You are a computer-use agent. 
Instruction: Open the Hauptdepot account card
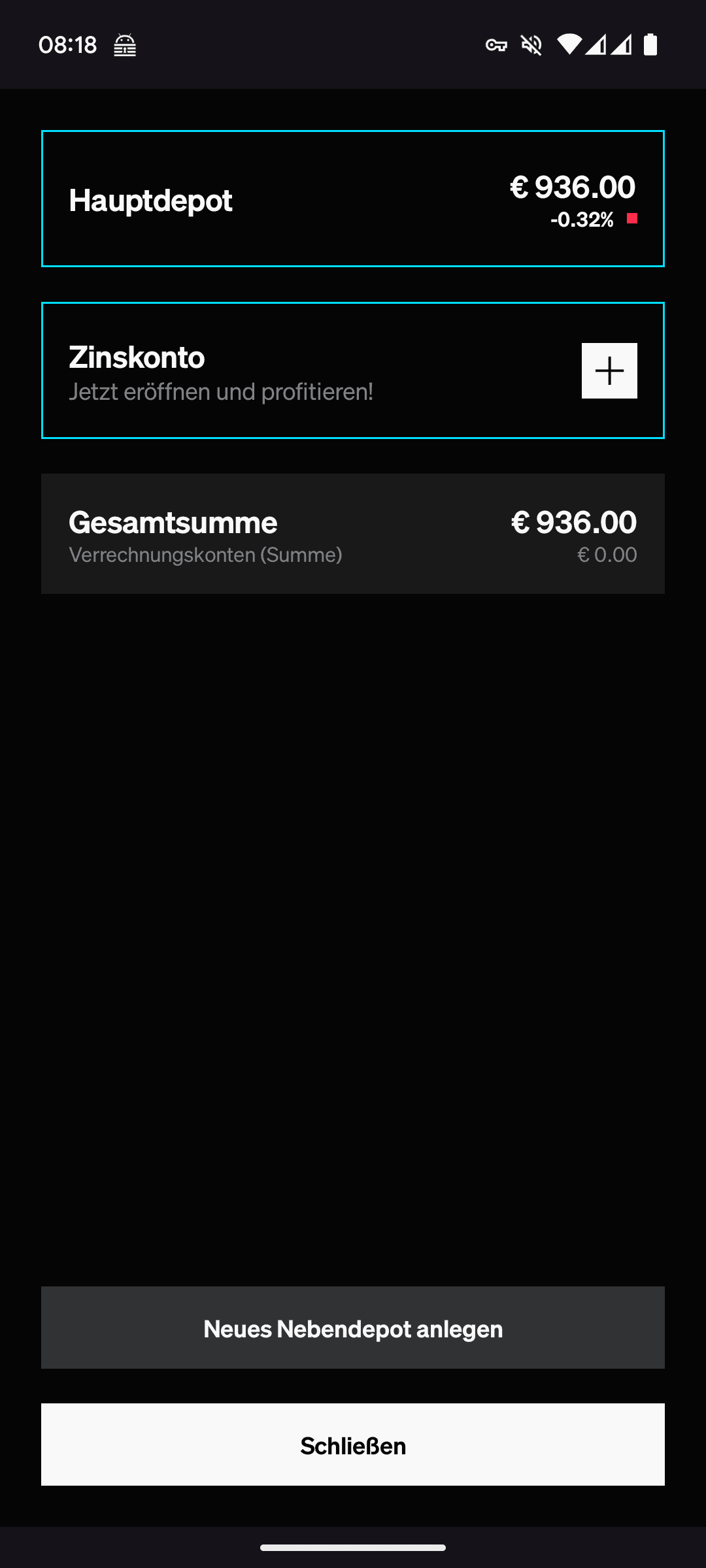353,199
